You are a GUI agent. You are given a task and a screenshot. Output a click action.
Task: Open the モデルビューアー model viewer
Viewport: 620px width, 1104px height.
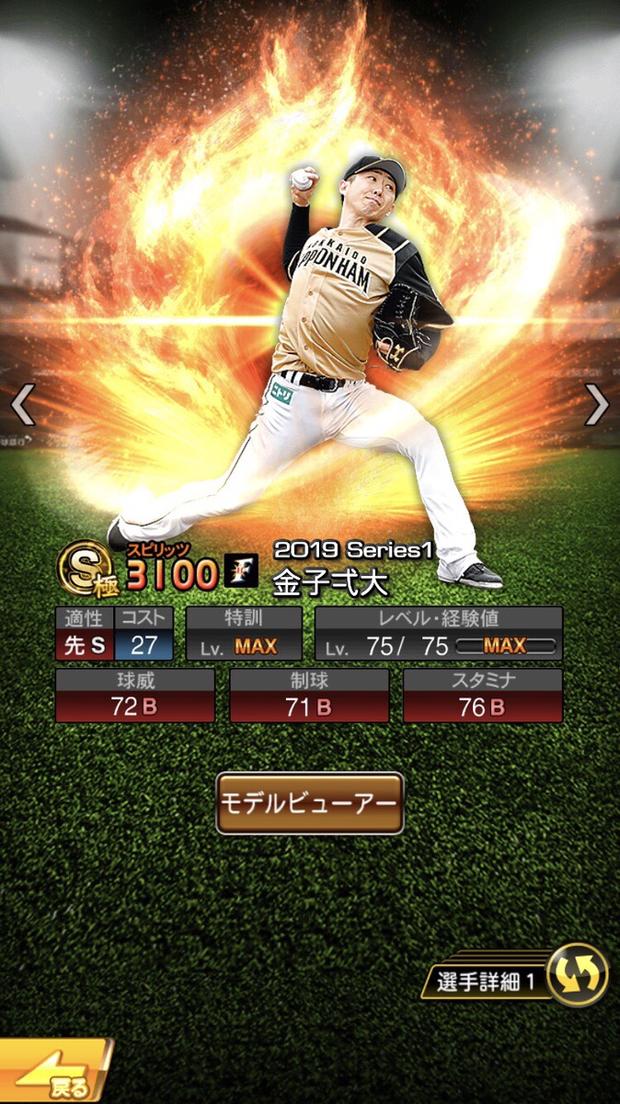(310, 803)
